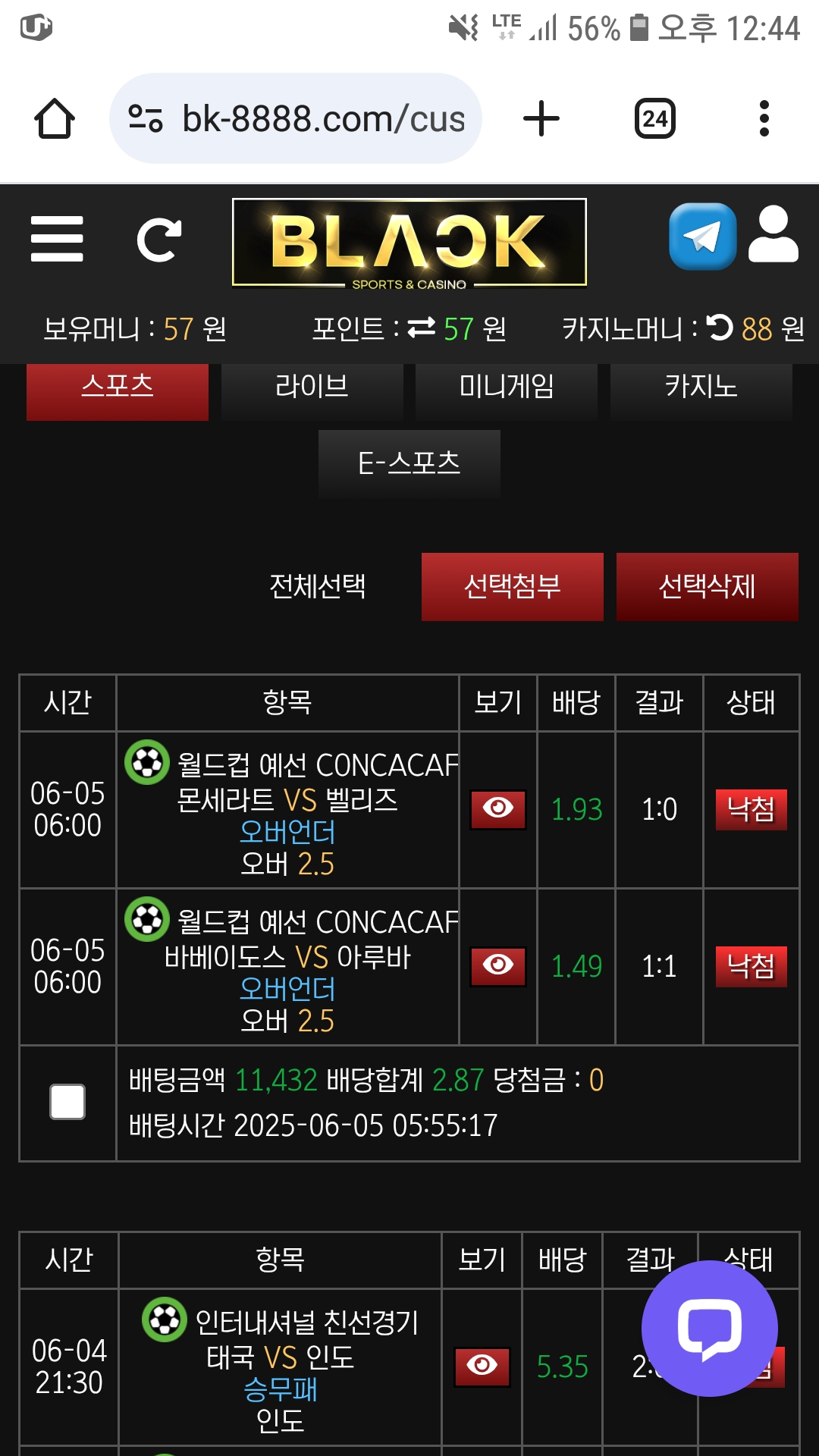Switch to the 라이브 tab
Viewport: 819px width, 1456px height.
312,388
